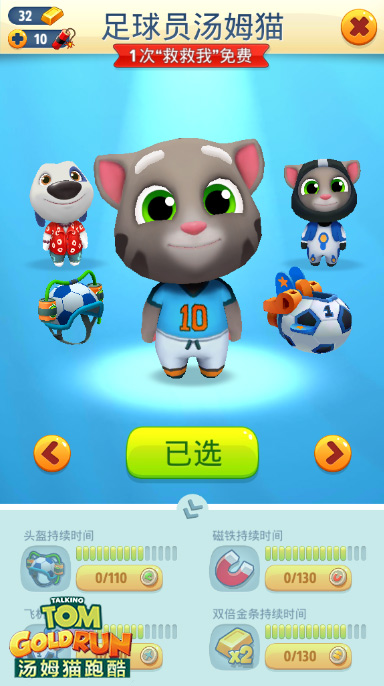Tap the green 已选 button
The width and height of the screenshot is (384, 686).
pyautogui.click(x=192, y=453)
